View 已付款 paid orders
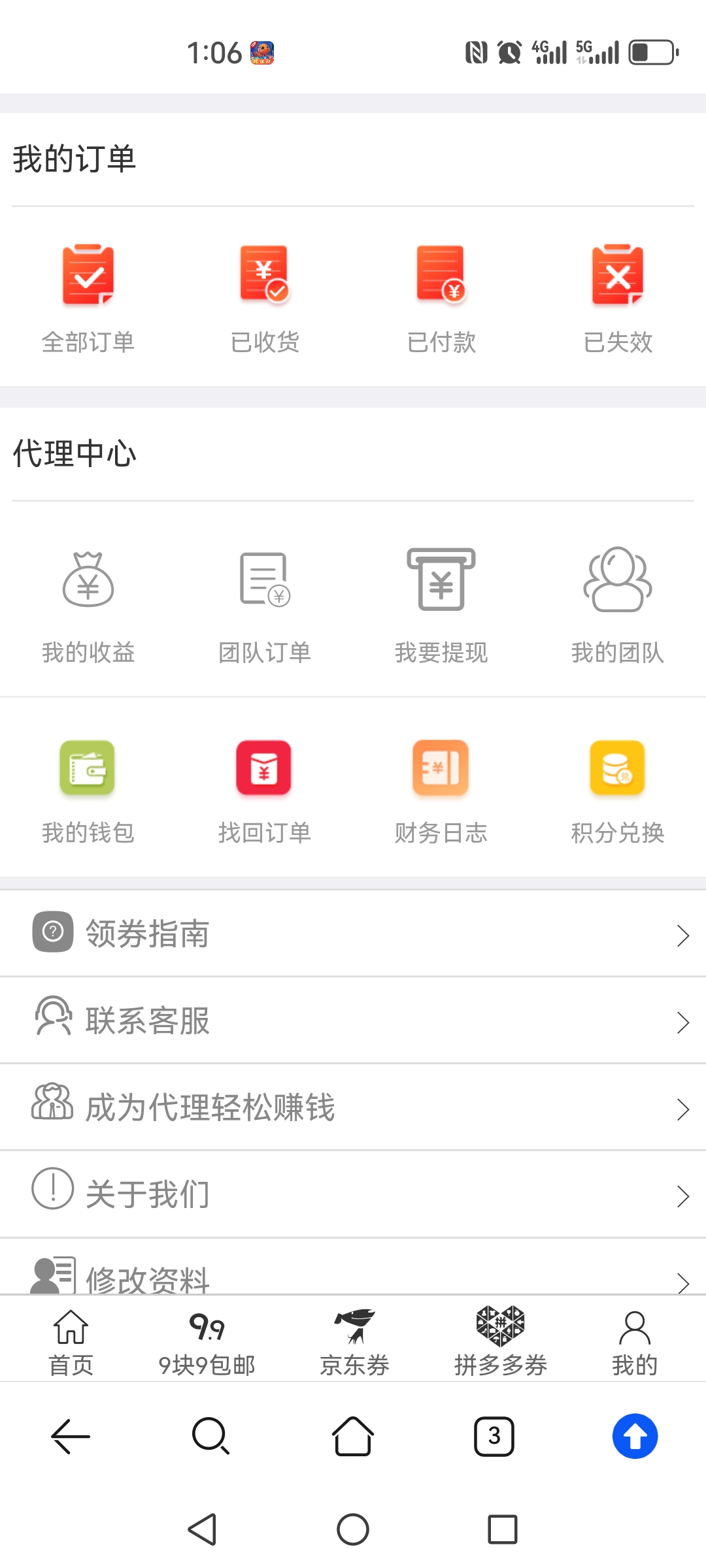Viewport: 706px width, 1568px height. pos(441,297)
